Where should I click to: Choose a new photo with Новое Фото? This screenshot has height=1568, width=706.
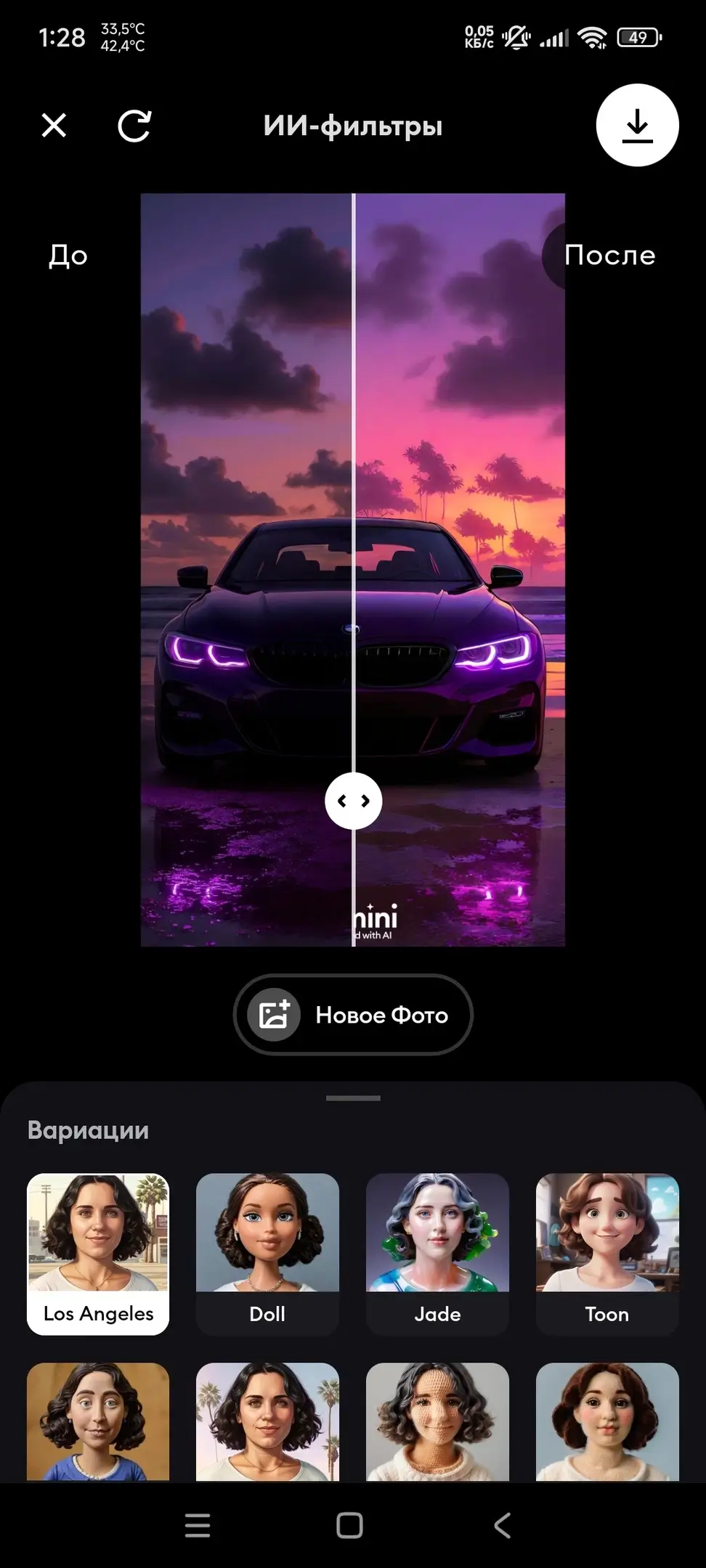353,1014
